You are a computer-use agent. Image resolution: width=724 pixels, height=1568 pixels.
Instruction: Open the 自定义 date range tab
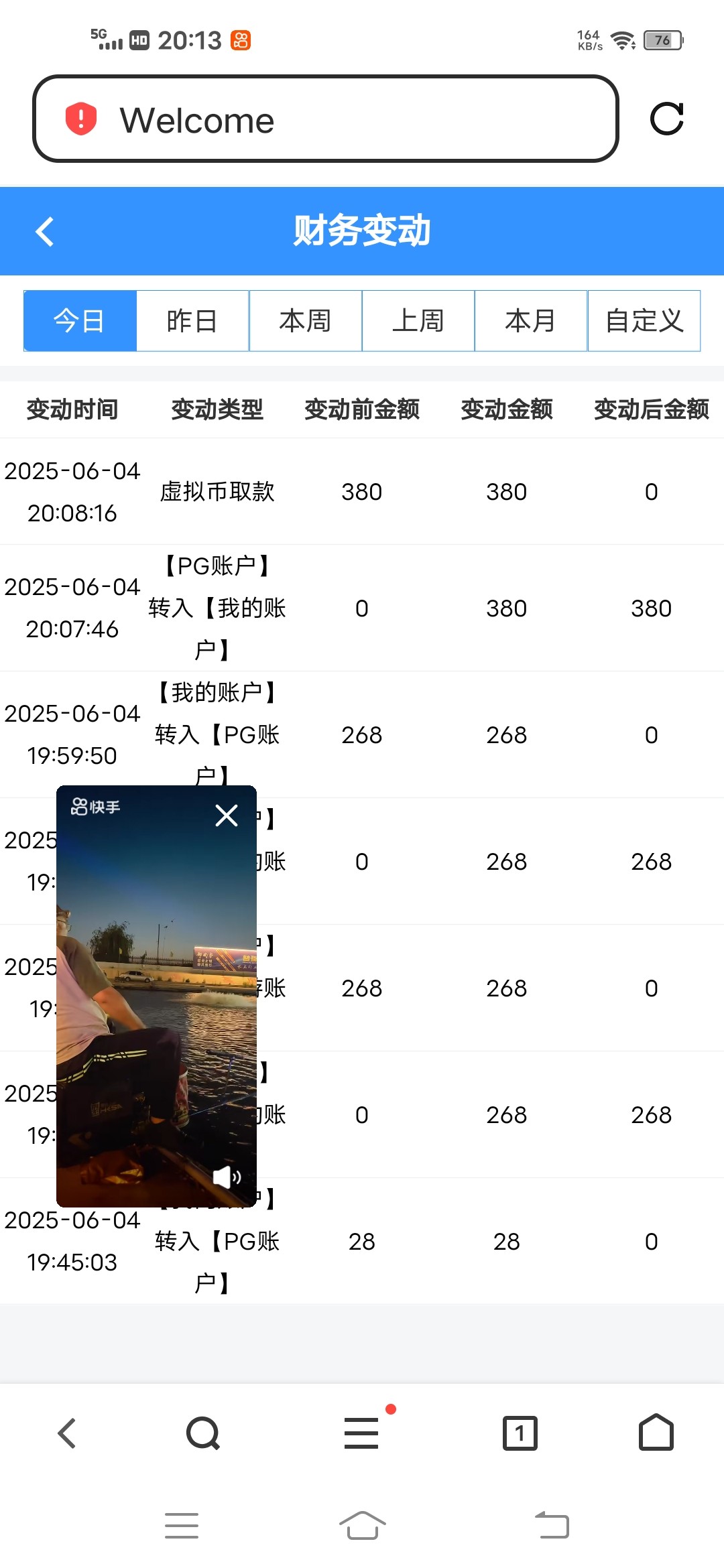click(x=644, y=321)
